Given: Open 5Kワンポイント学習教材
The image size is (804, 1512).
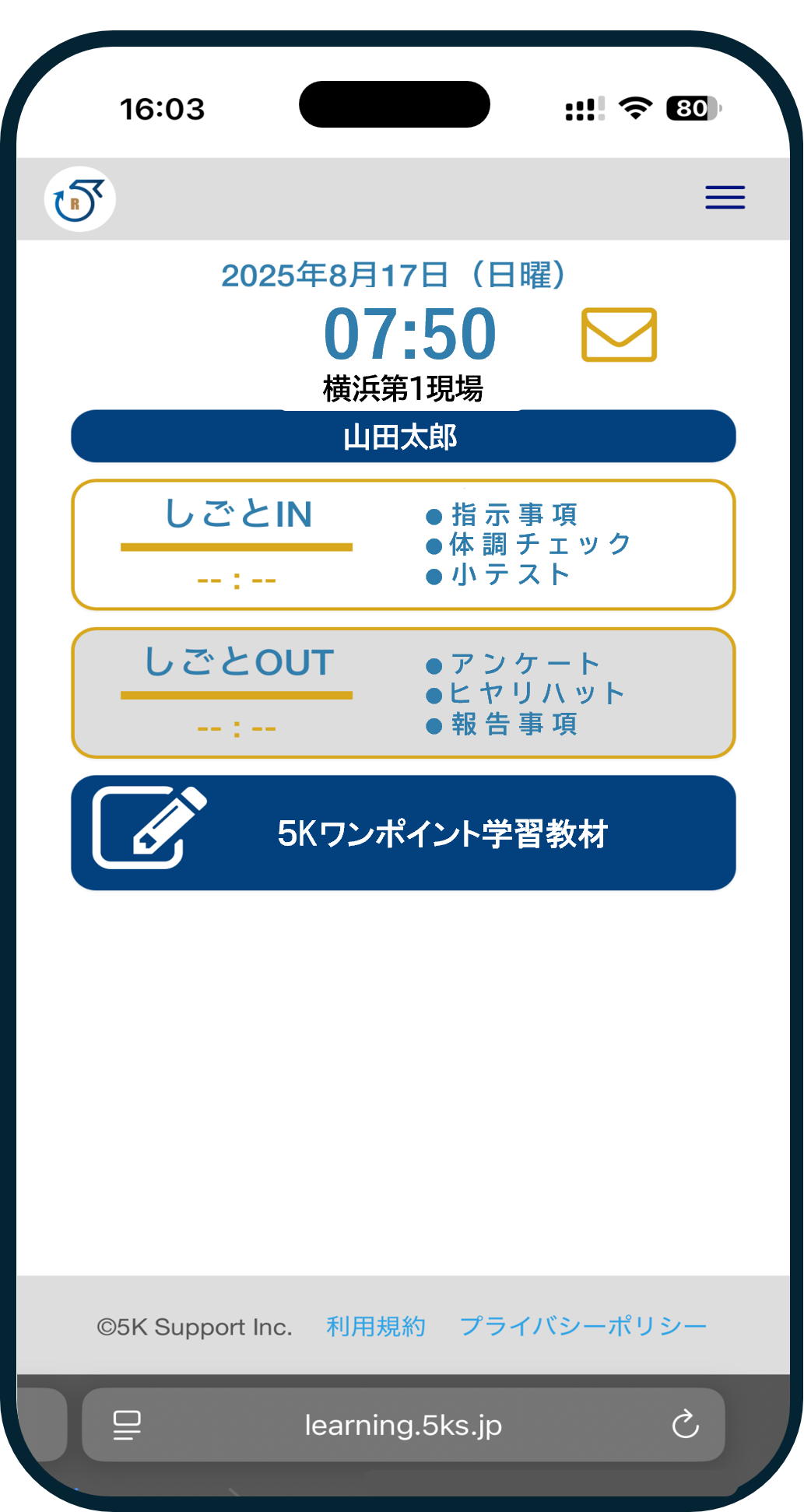Looking at the screenshot, I should (402, 833).
